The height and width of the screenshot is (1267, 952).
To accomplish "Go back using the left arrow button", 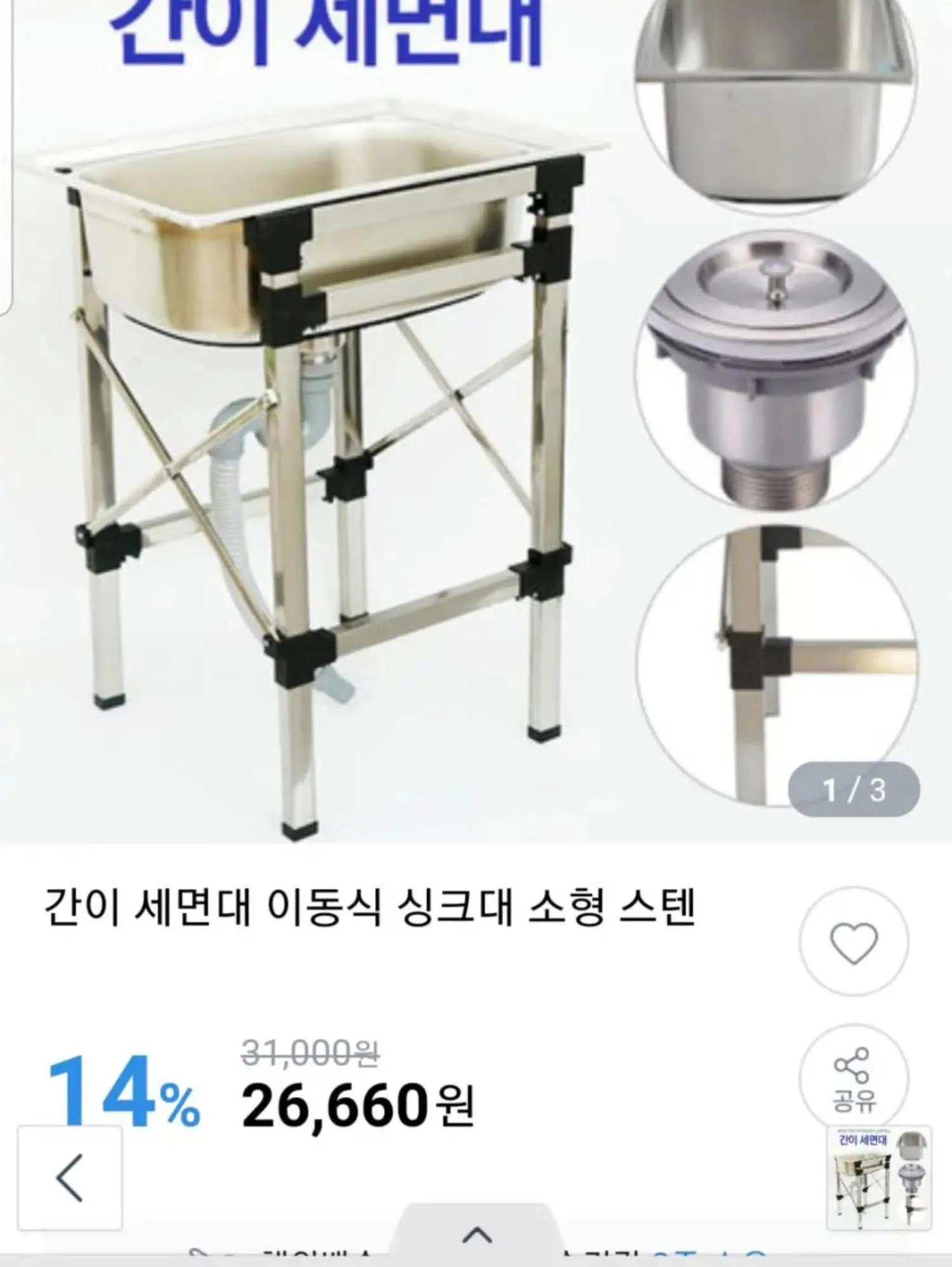I will 70,1178.
